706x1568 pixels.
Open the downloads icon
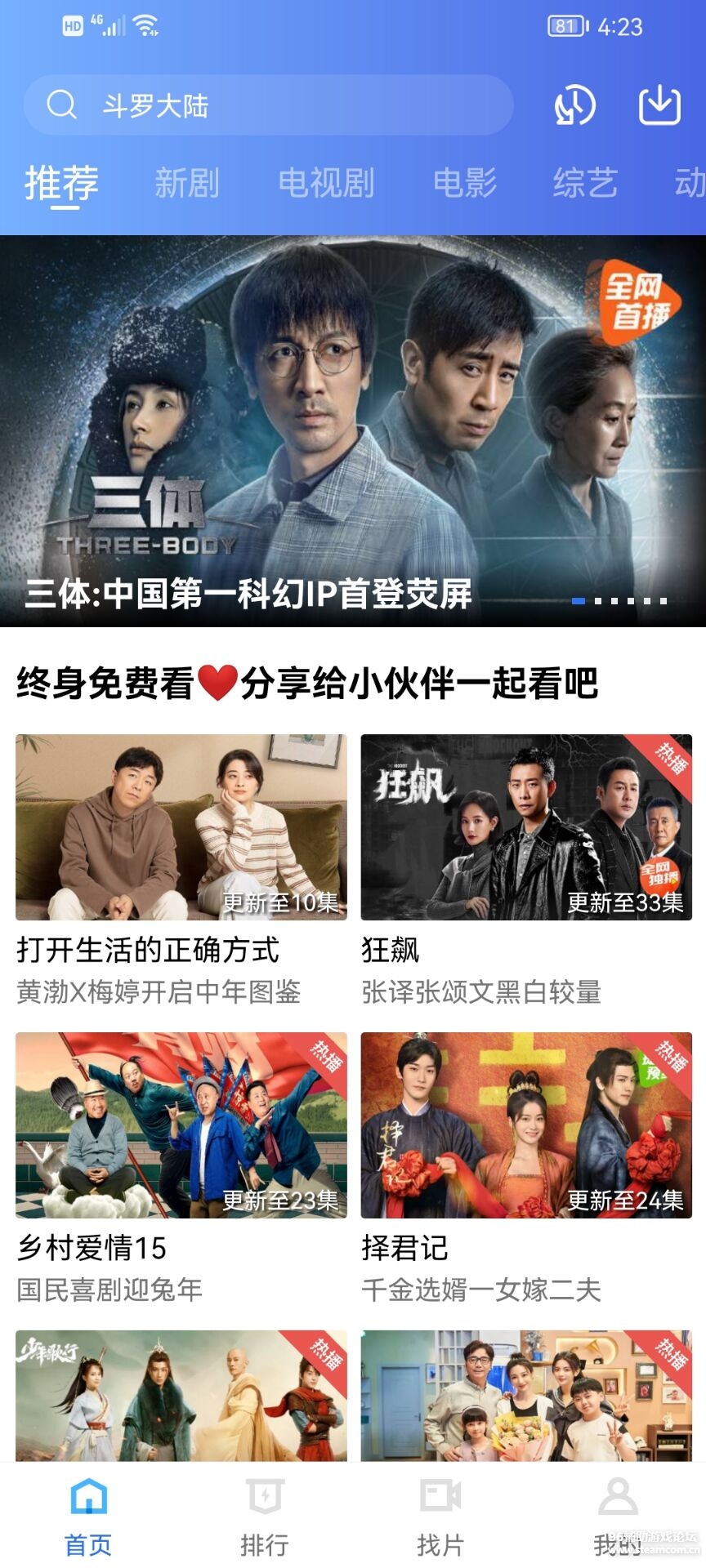(659, 105)
